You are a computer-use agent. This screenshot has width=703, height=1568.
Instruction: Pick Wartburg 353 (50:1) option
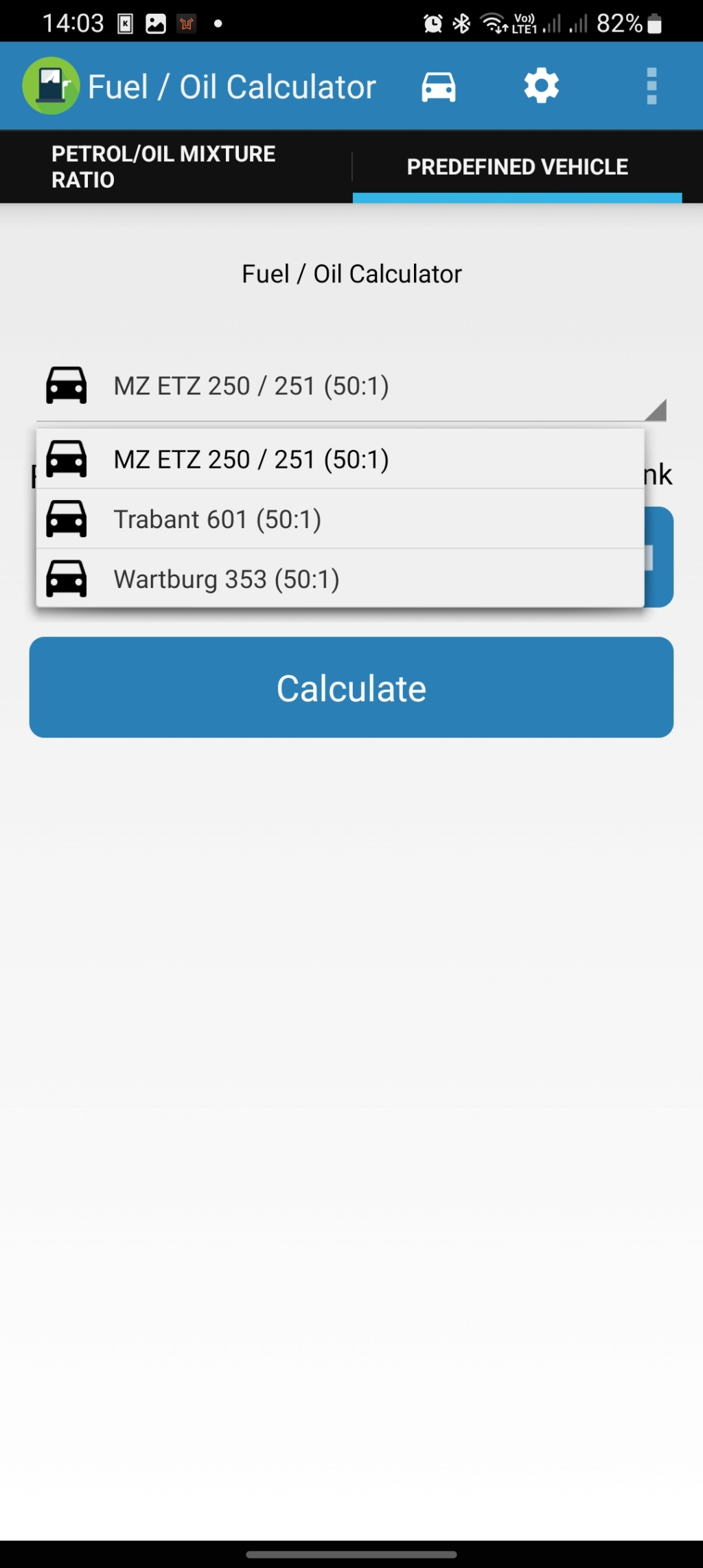click(x=340, y=579)
